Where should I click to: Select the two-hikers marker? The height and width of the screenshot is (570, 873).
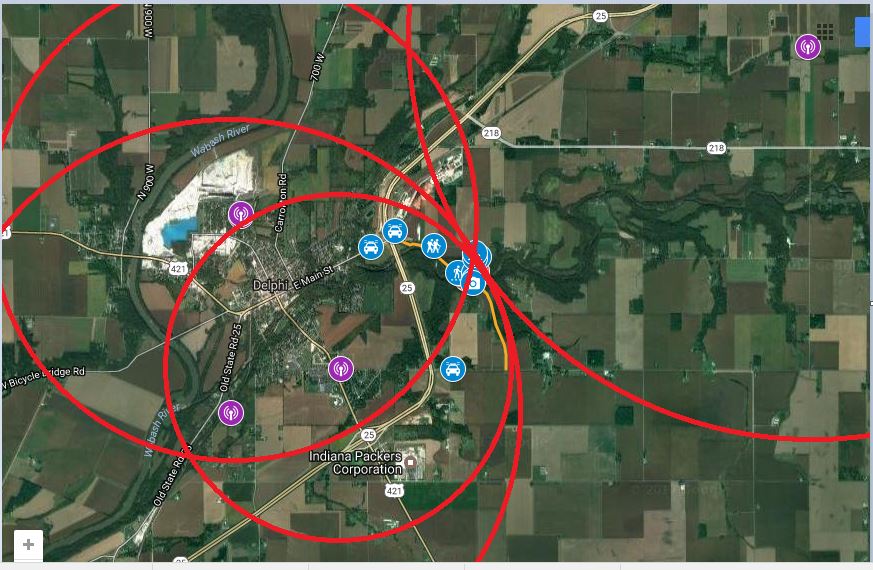[x=433, y=244]
